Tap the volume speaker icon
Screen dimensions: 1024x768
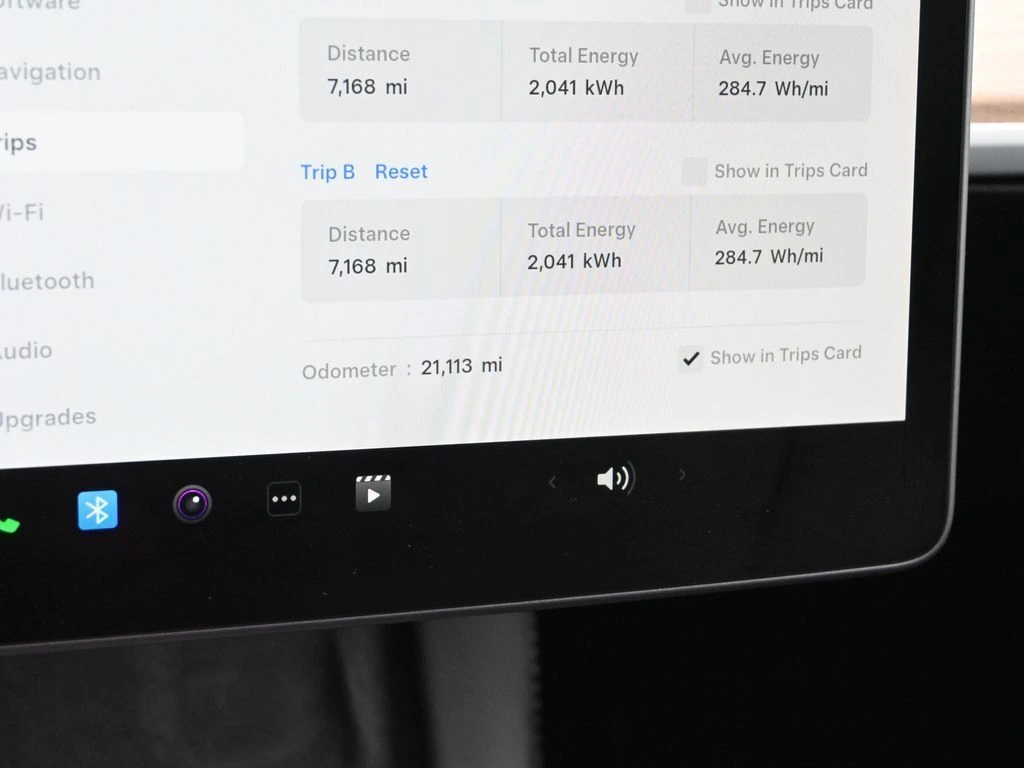click(615, 479)
